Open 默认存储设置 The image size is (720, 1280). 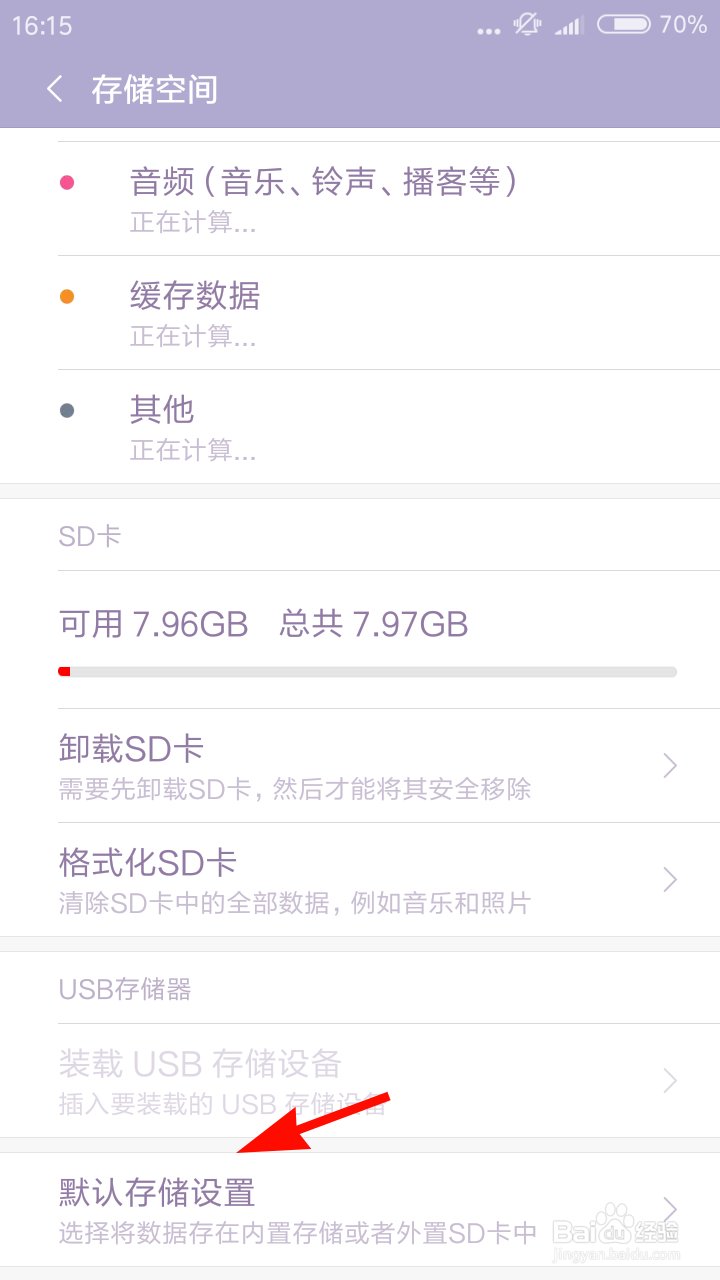coord(360,1208)
